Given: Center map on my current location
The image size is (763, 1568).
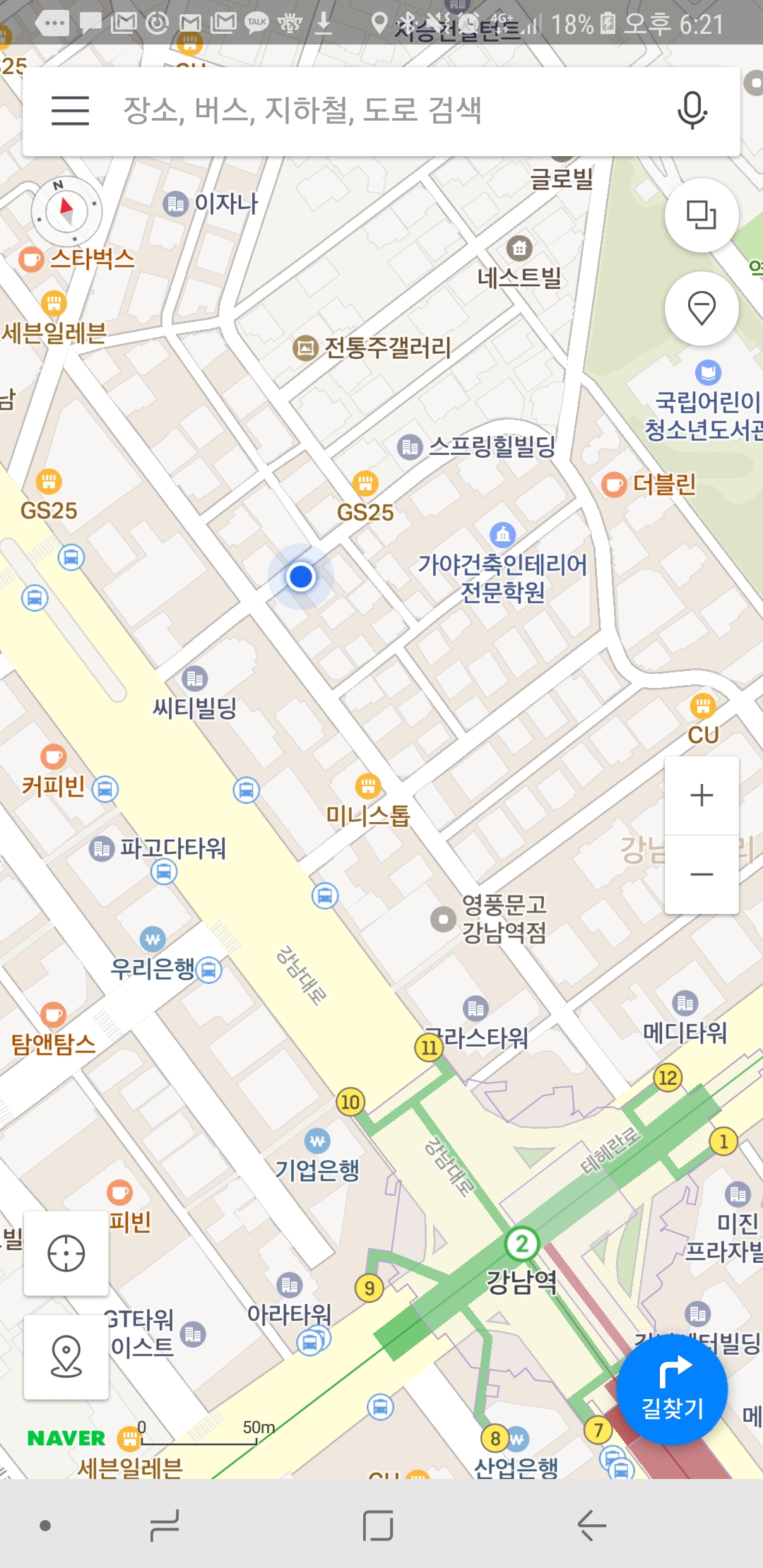Looking at the screenshot, I should pos(66,1253).
